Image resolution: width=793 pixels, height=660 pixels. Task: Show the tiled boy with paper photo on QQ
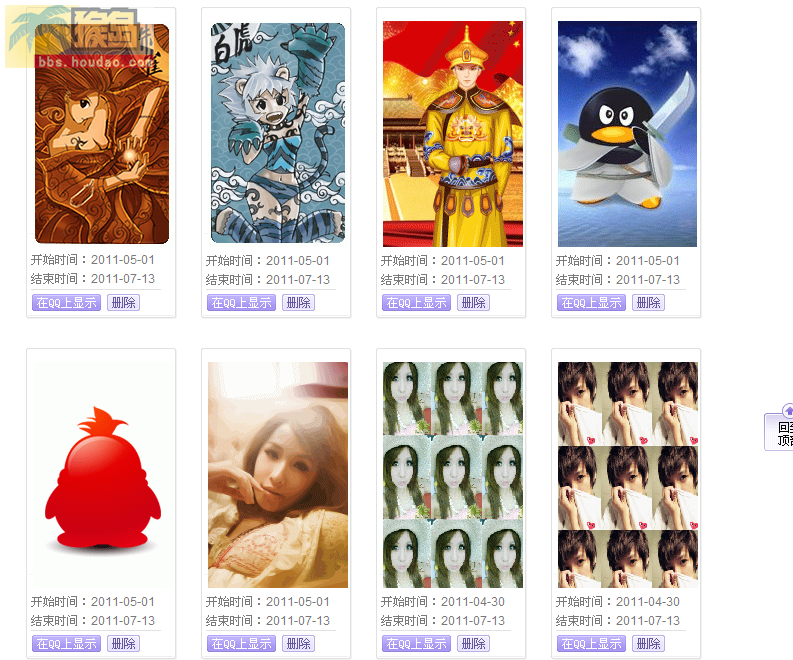(591, 643)
